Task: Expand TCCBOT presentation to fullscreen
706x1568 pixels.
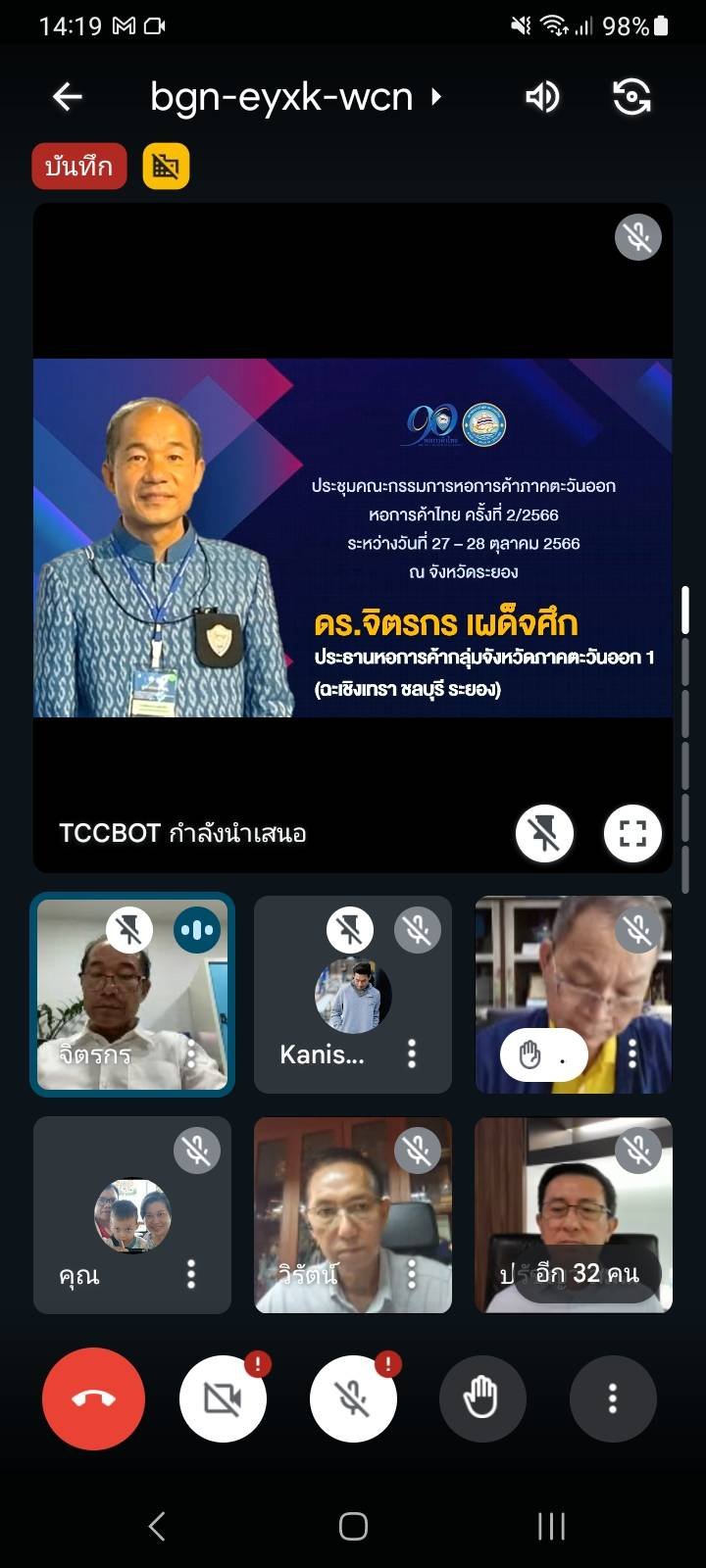Action: (632, 834)
